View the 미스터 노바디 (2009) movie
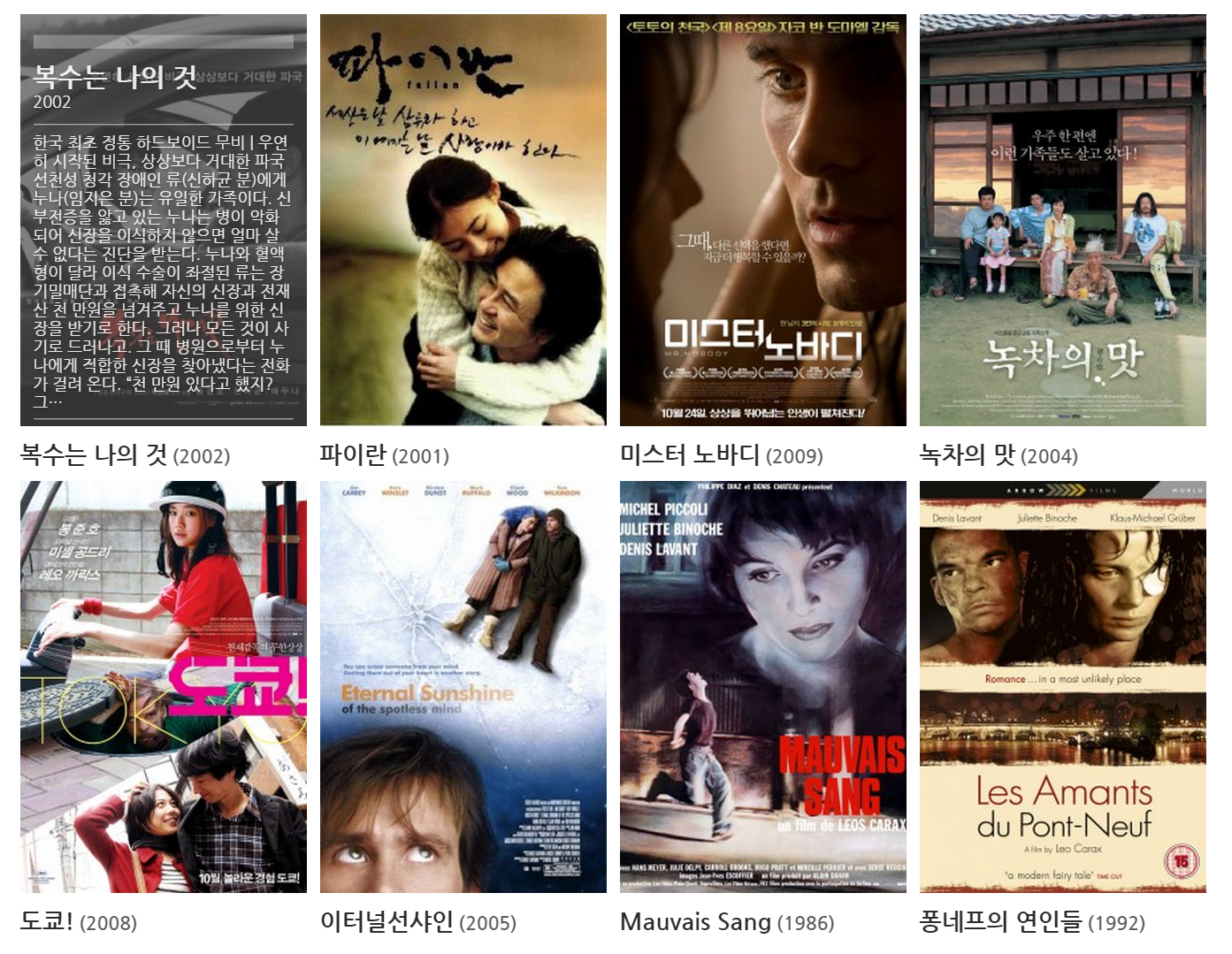This screenshot has height=954, width=1232. pyautogui.click(x=762, y=220)
